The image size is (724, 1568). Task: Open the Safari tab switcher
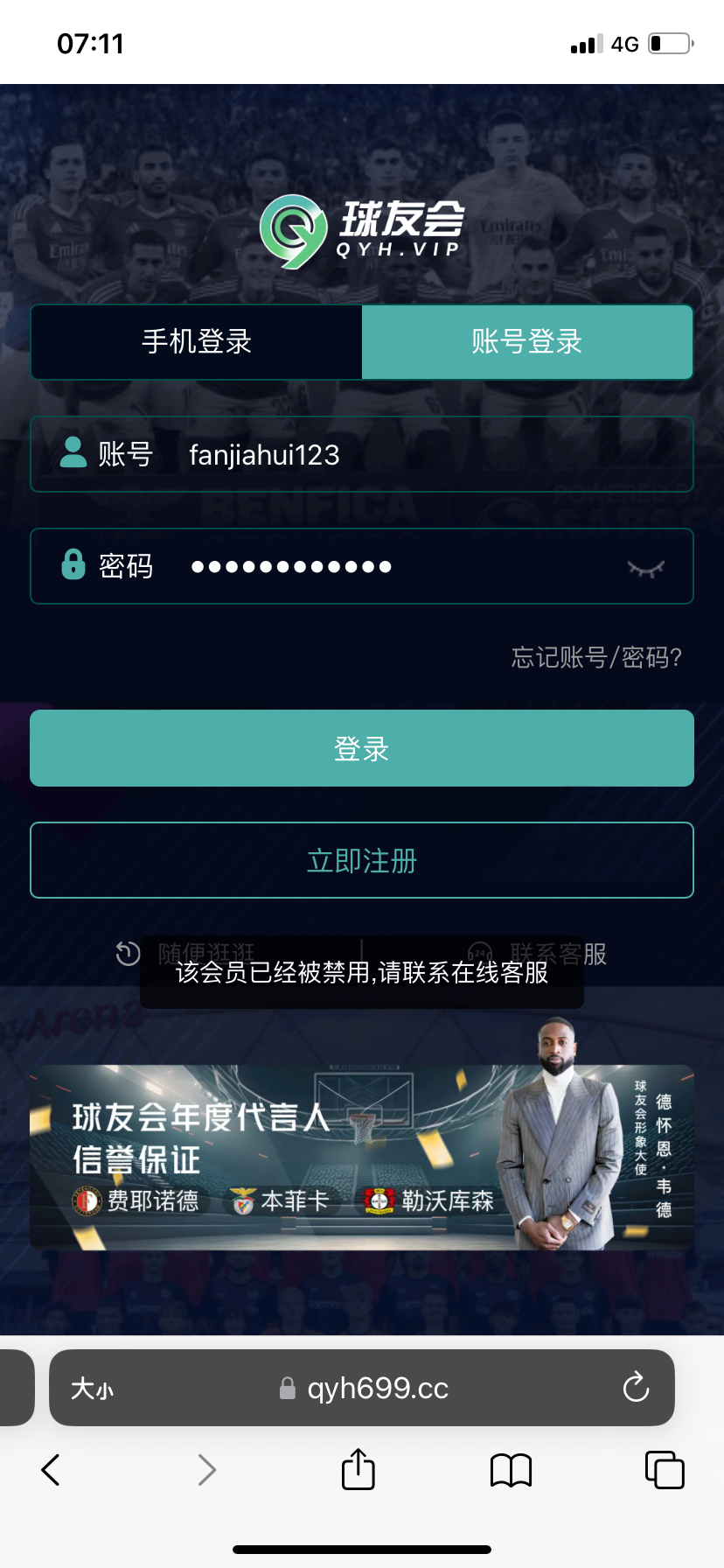[x=665, y=1470]
